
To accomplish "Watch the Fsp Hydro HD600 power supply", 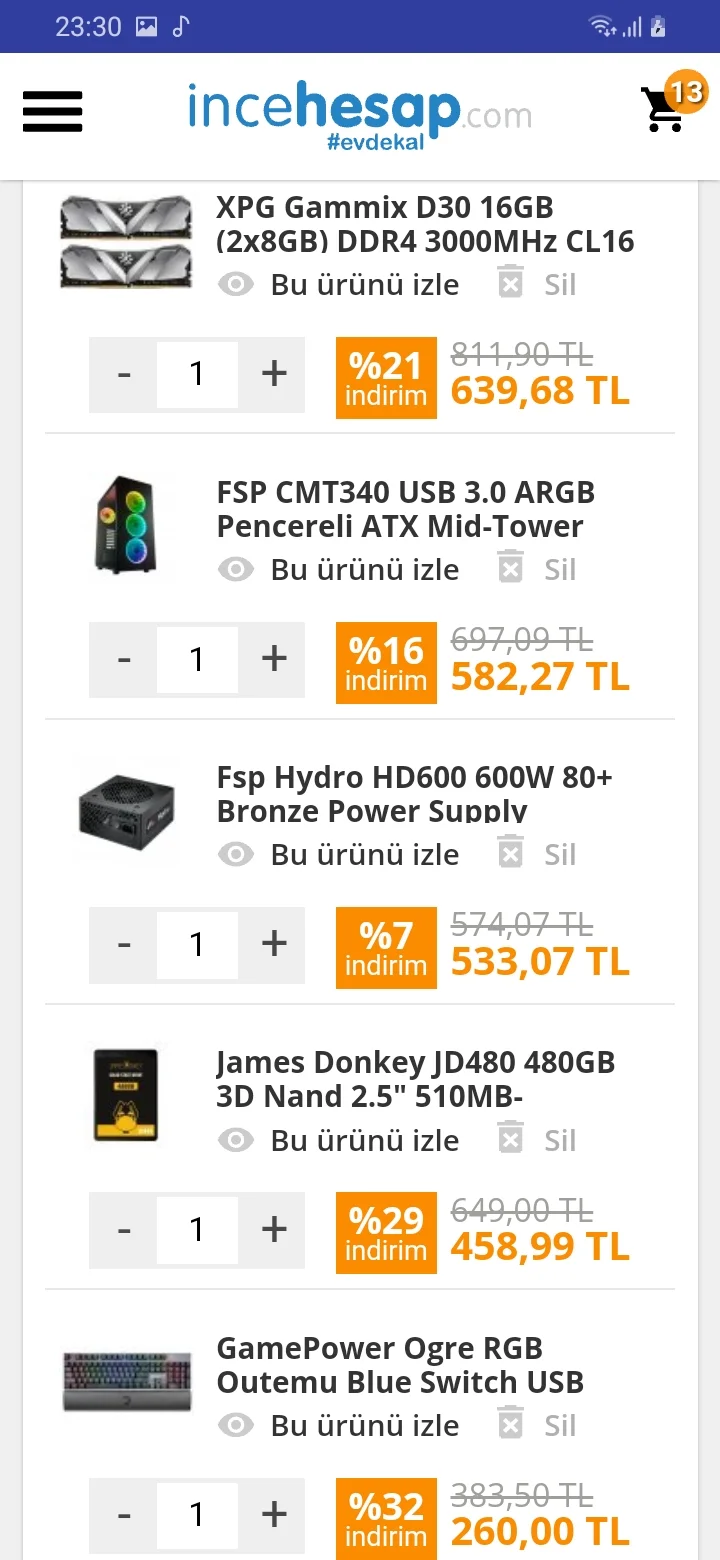I will pos(339,855).
